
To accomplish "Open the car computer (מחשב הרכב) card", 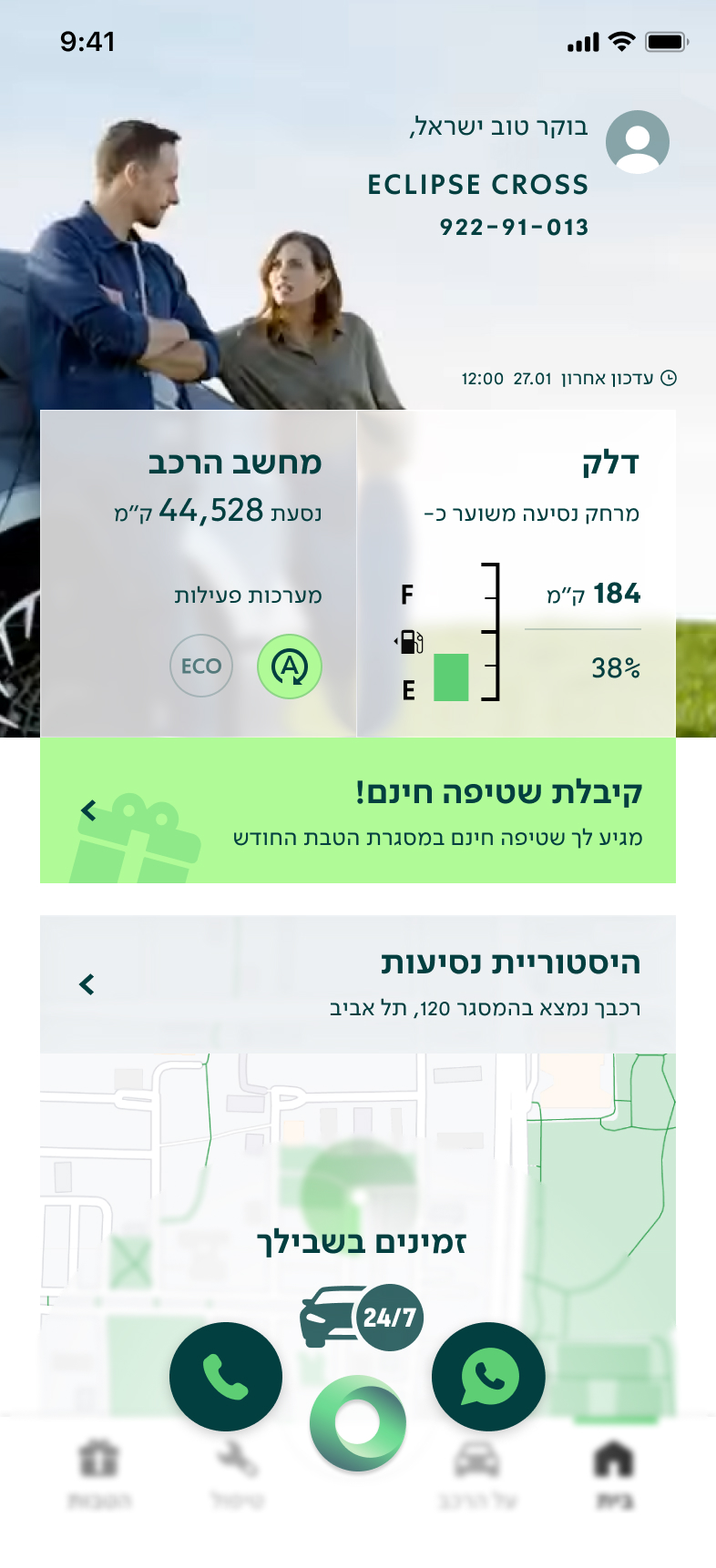I will [x=199, y=574].
